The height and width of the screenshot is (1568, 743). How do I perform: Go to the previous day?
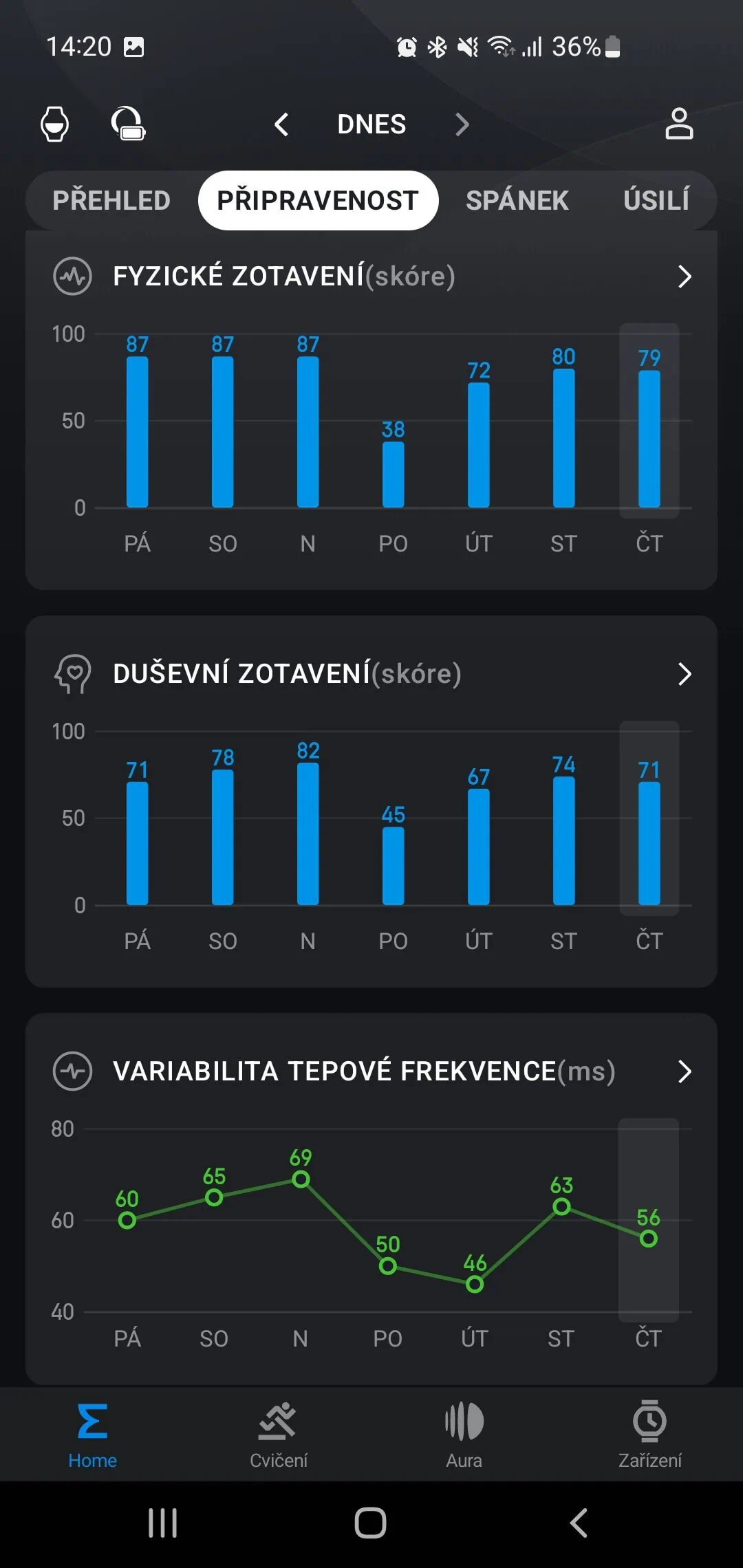coord(281,124)
